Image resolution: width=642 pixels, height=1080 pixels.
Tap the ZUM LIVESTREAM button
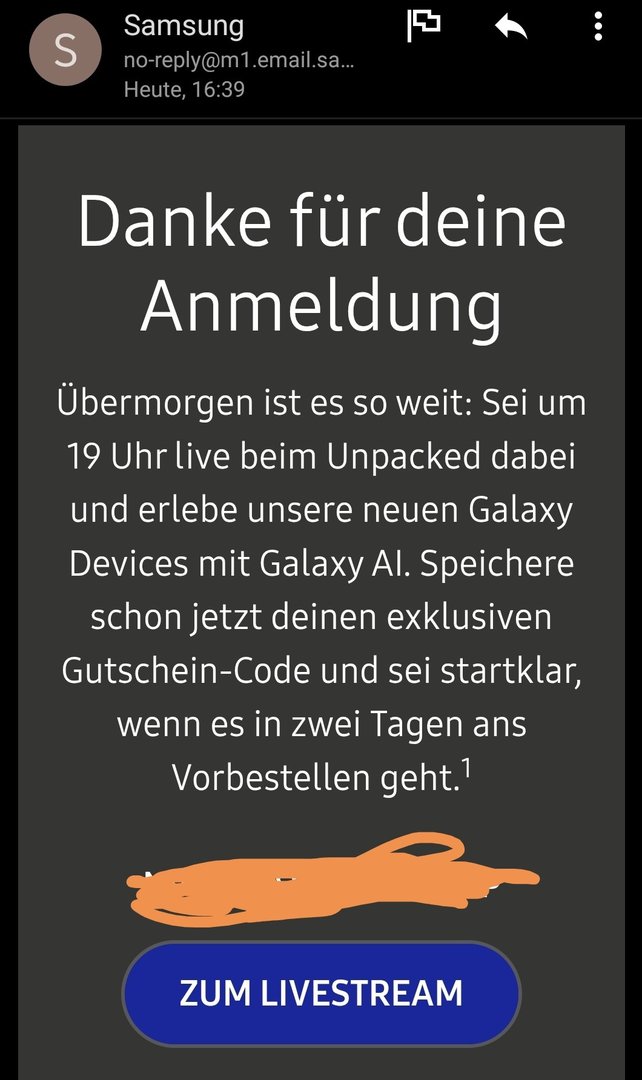pos(321,993)
